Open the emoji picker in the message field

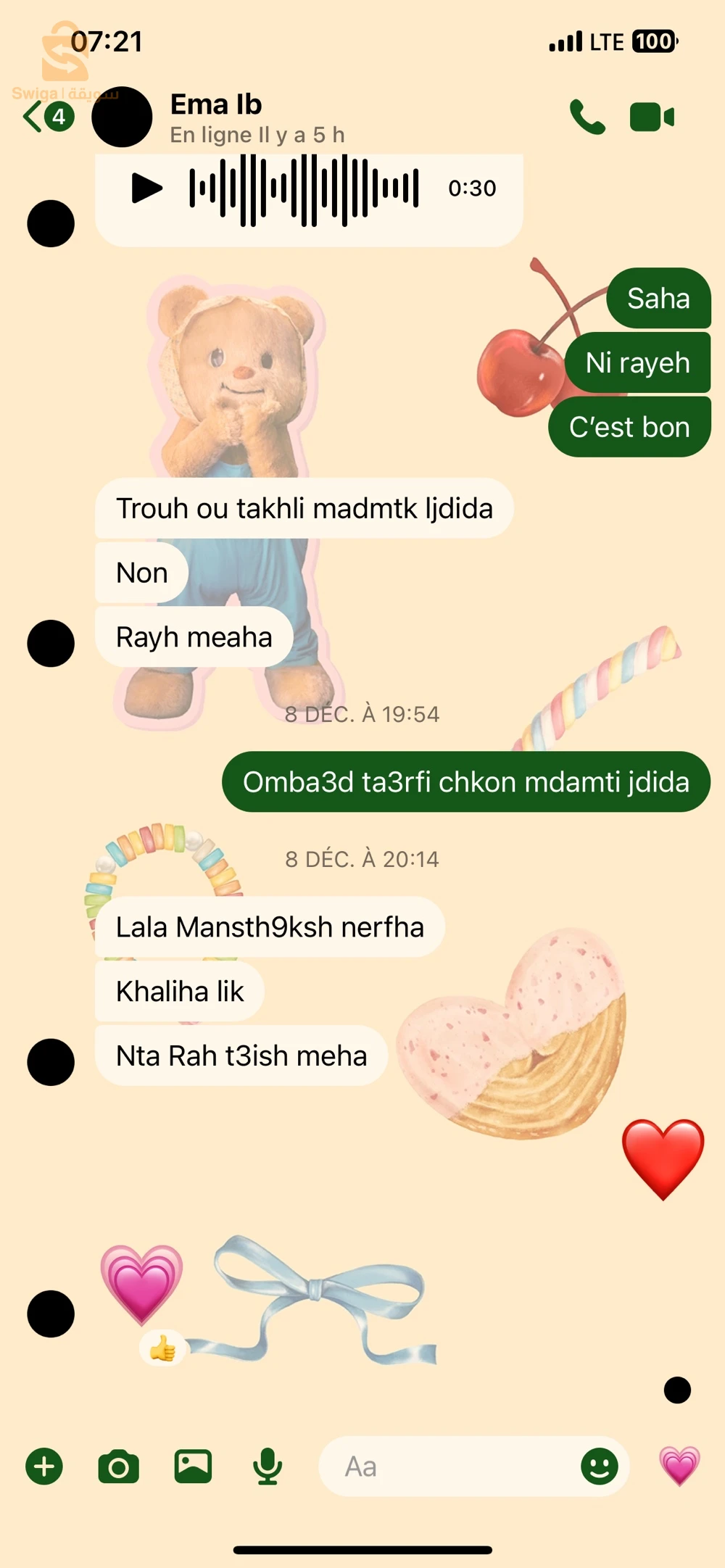(599, 1467)
